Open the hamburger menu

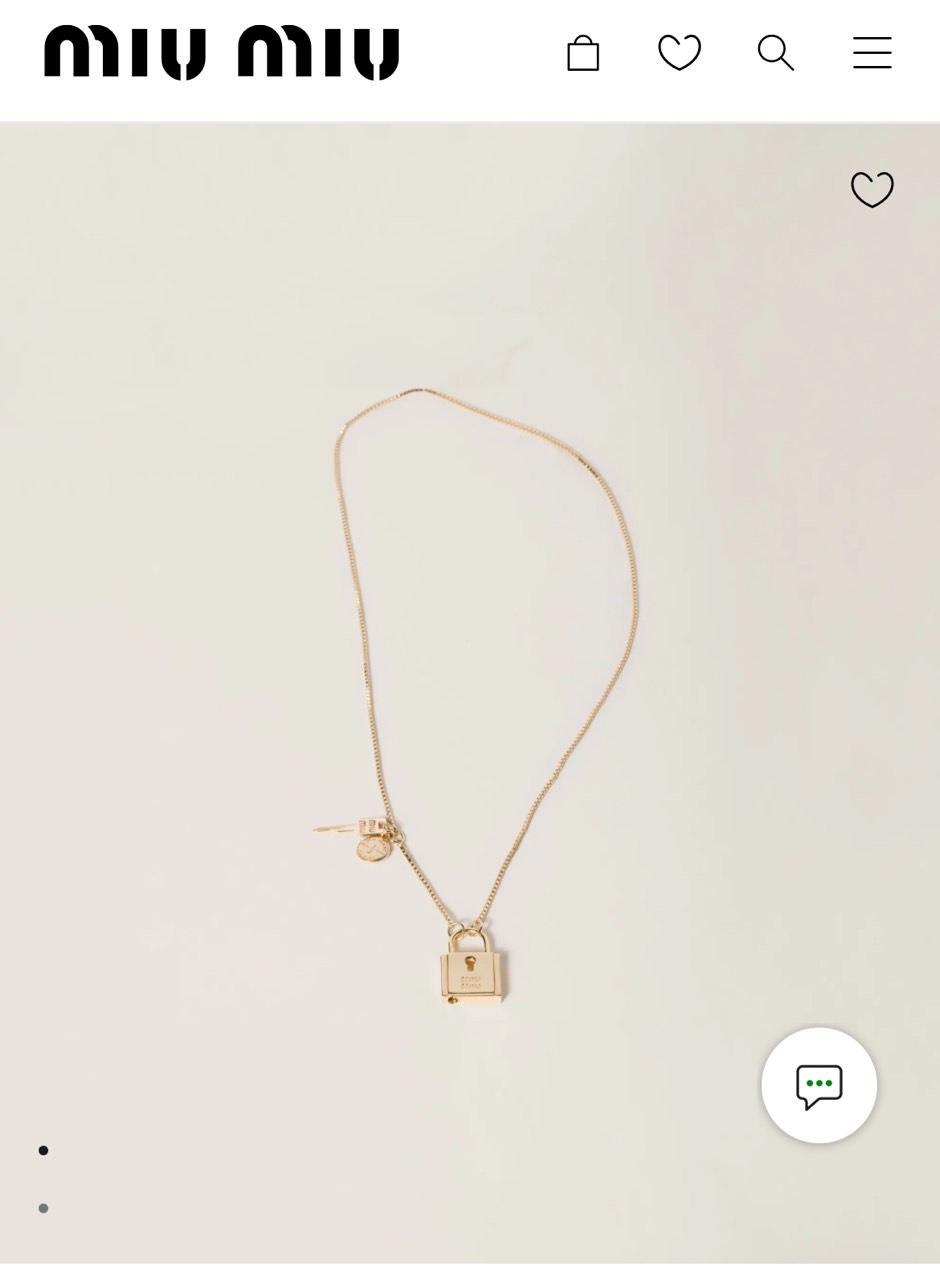point(872,53)
